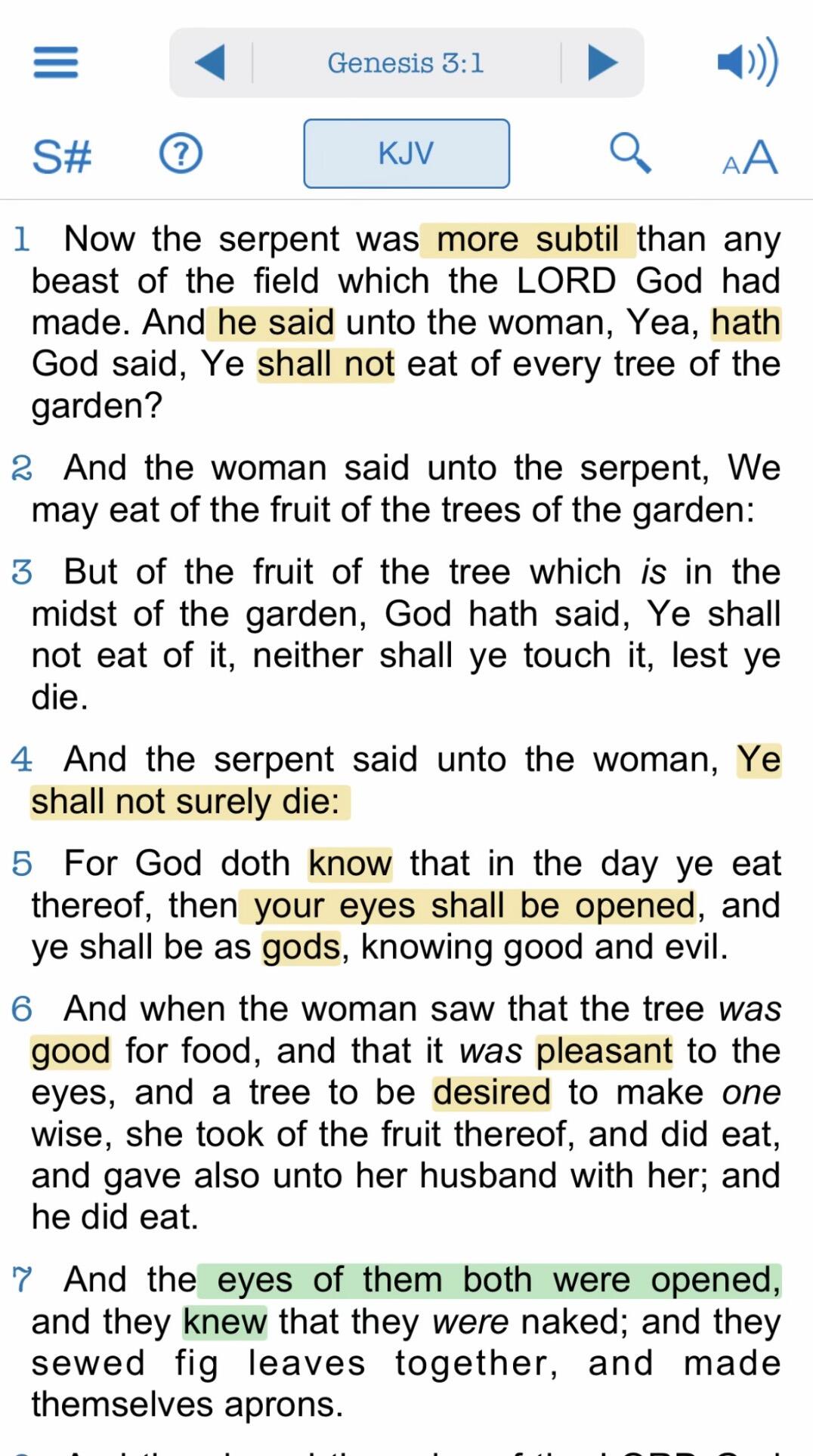Adjust the font size with AA
The image size is (813, 1456).
coord(750,157)
